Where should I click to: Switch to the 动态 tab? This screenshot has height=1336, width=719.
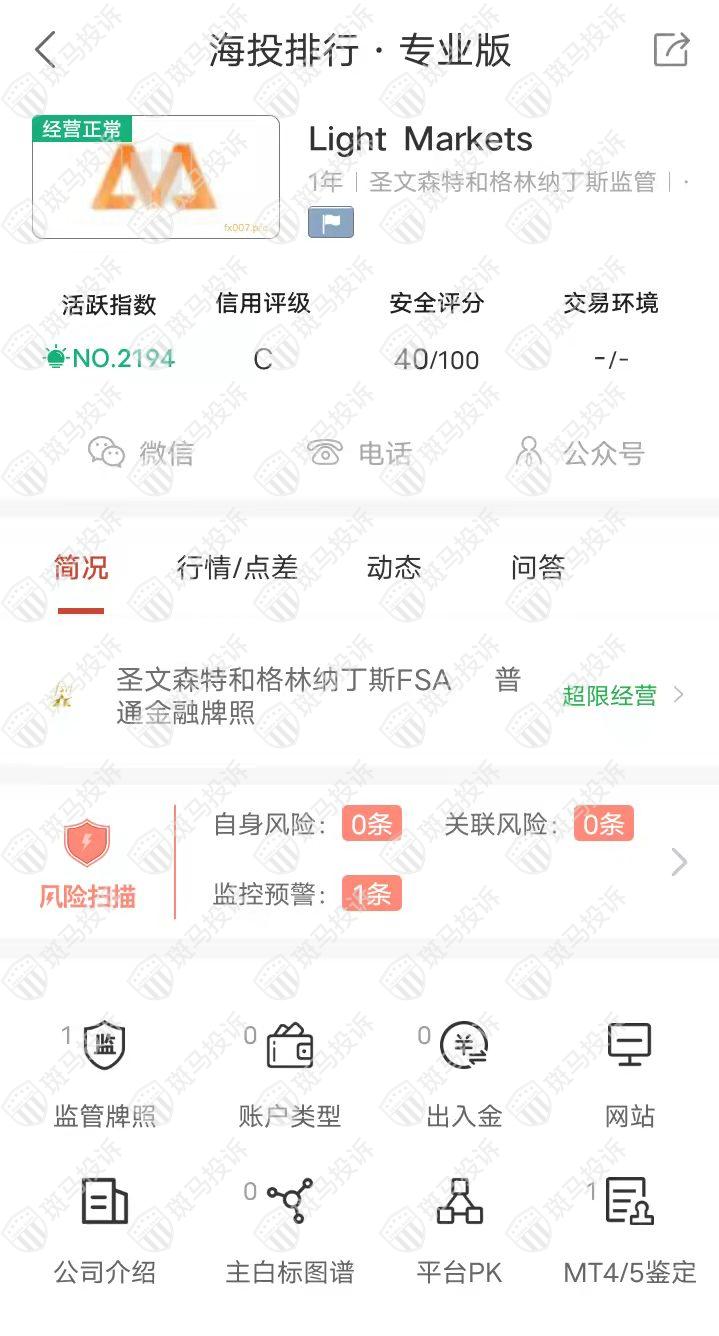point(394,568)
